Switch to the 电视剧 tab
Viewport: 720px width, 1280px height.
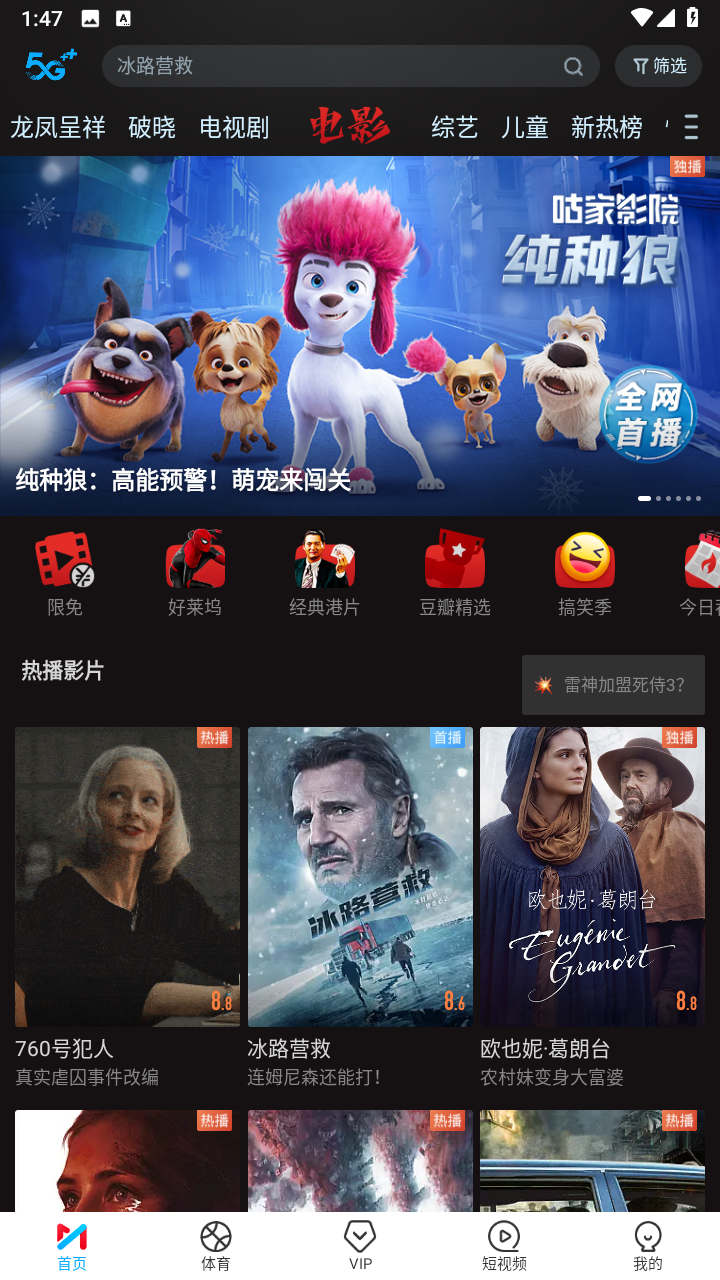[234, 127]
